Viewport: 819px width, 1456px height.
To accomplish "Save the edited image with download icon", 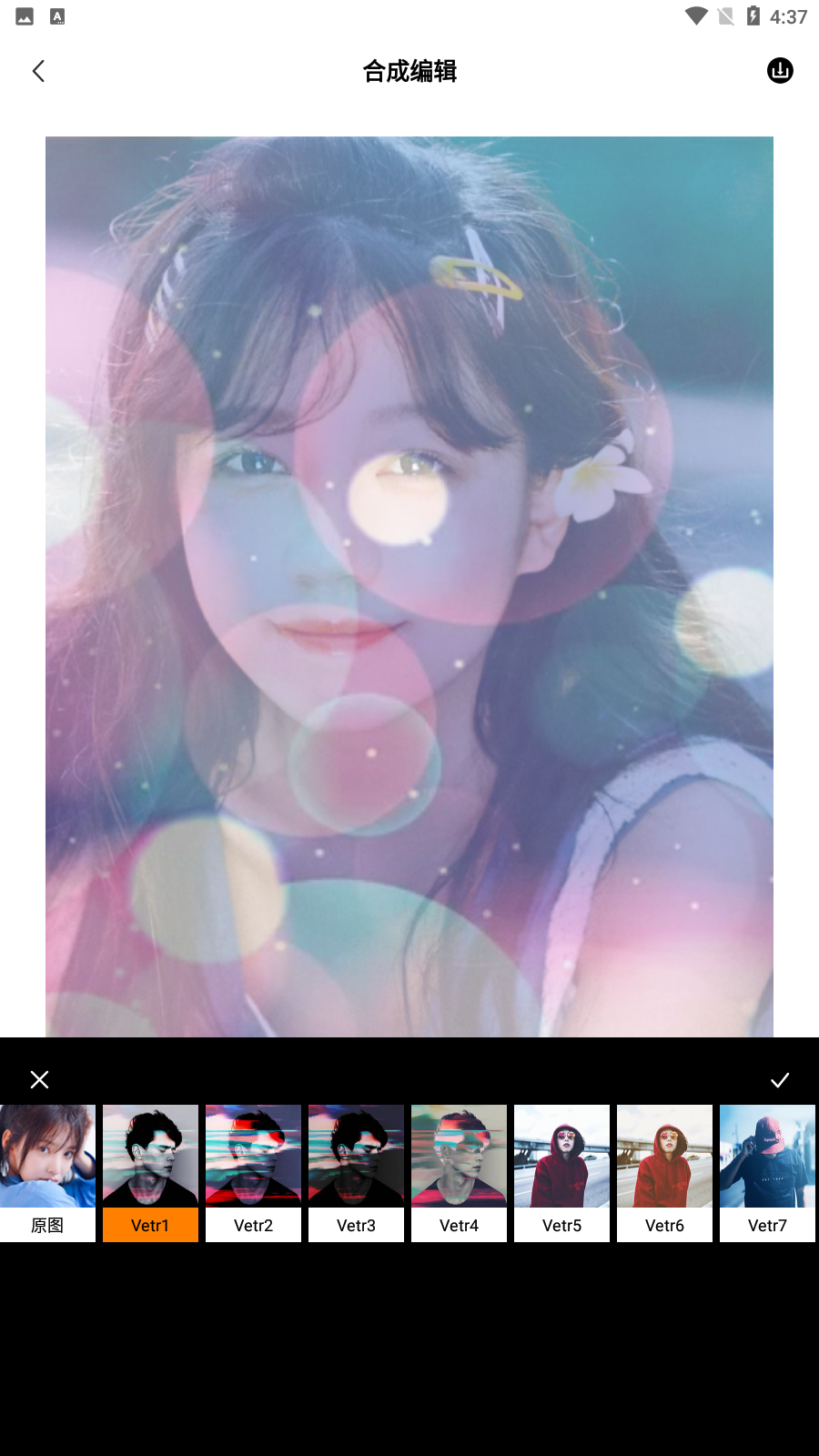I will click(x=780, y=71).
